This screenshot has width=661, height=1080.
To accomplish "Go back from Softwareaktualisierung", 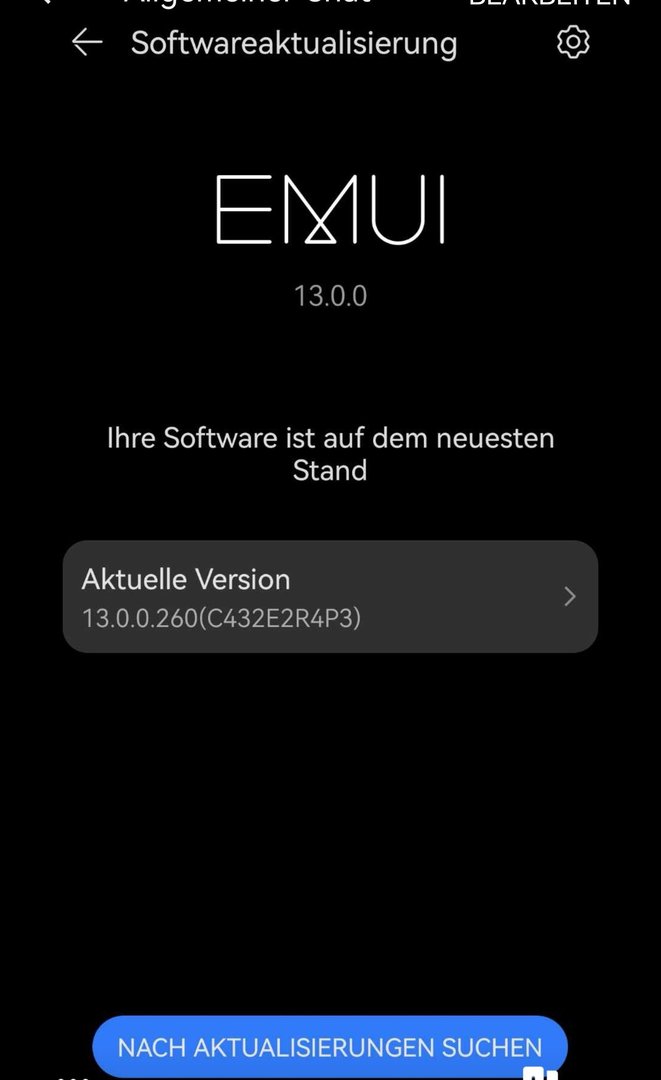I will click(x=88, y=42).
